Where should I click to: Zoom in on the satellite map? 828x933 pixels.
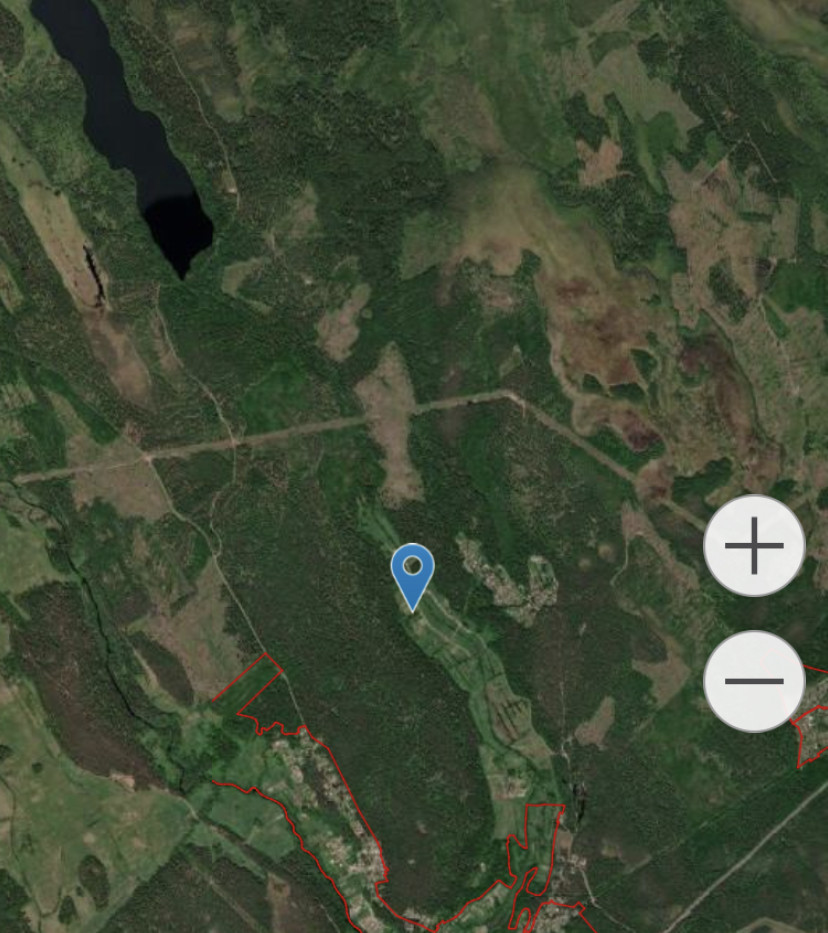click(754, 546)
